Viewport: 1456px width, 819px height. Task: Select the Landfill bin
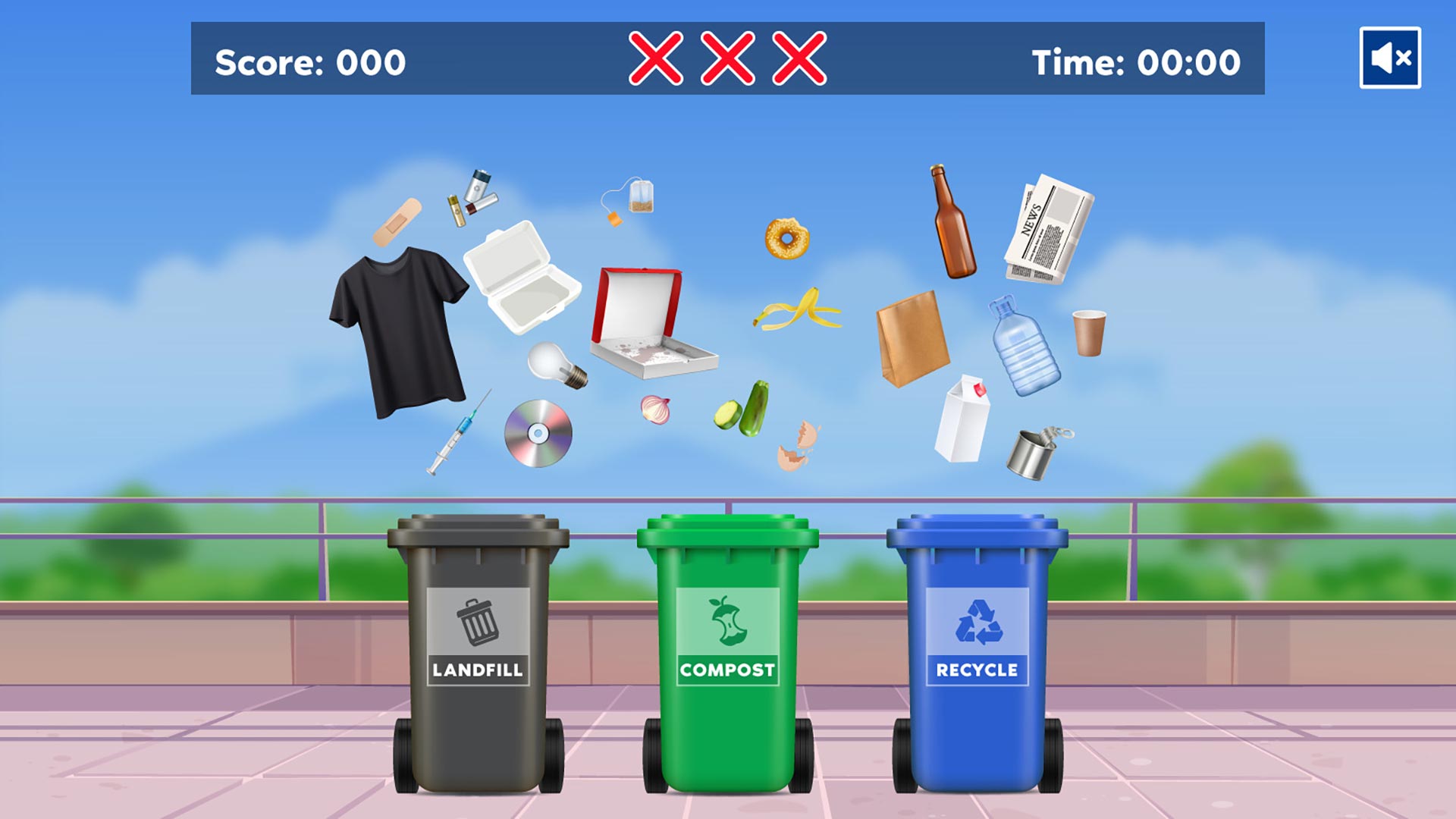[x=478, y=652]
